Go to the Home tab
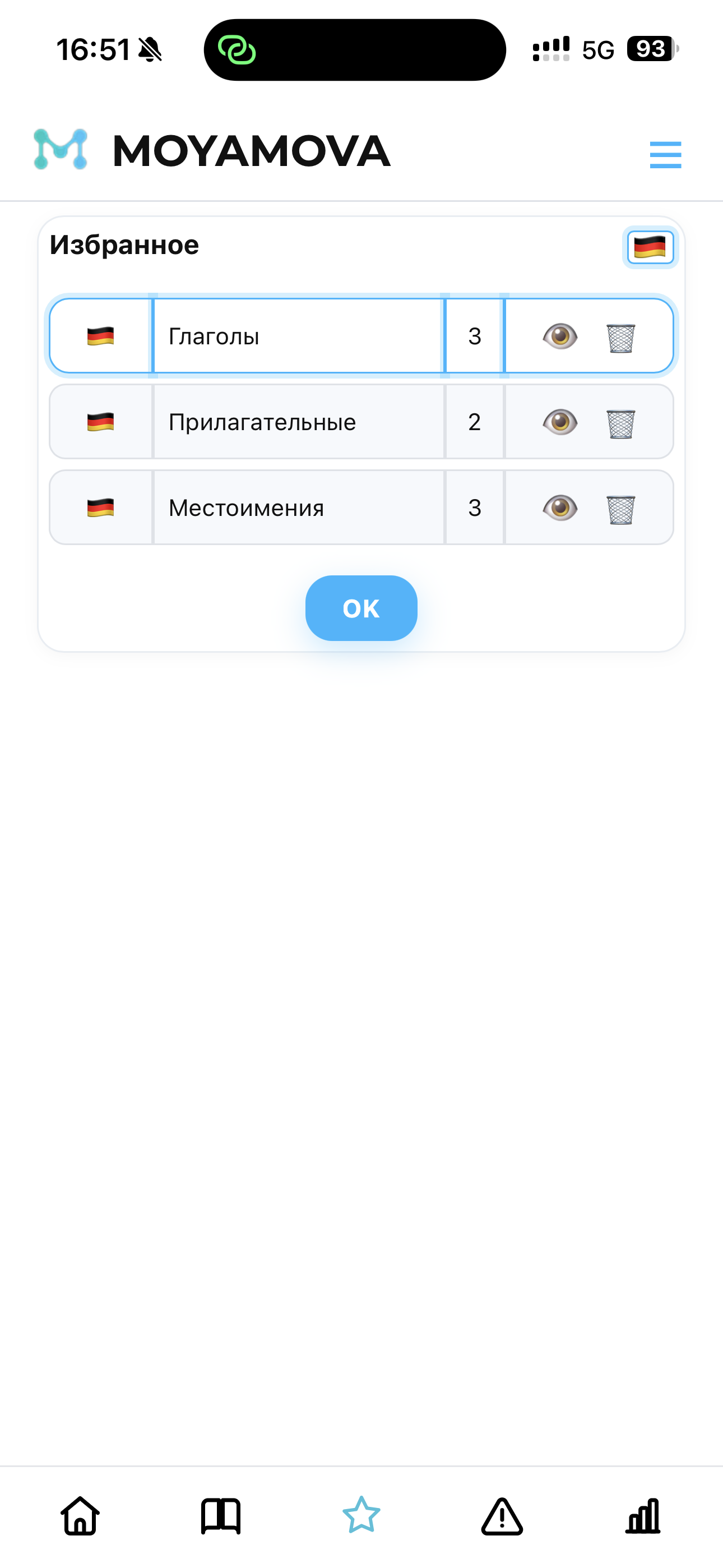Viewport: 723px width, 1568px height. pyautogui.click(x=80, y=1516)
